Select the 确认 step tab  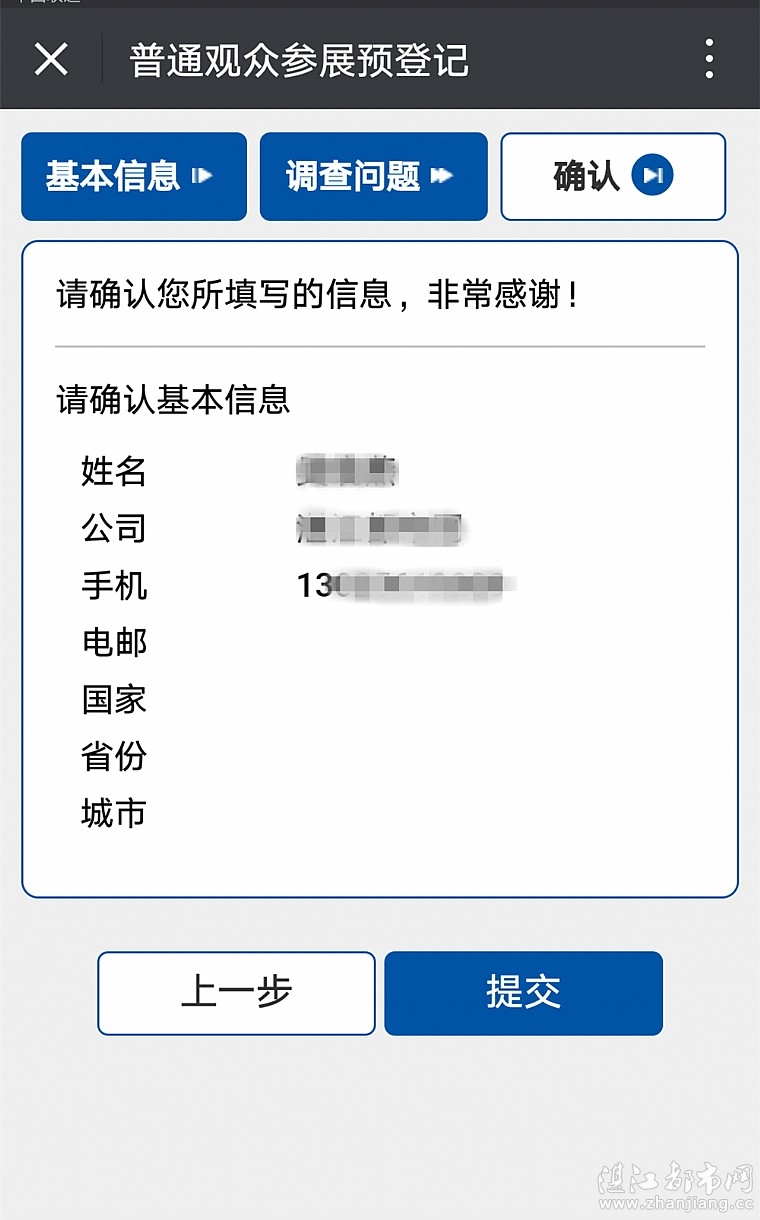pyautogui.click(x=612, y=177)
